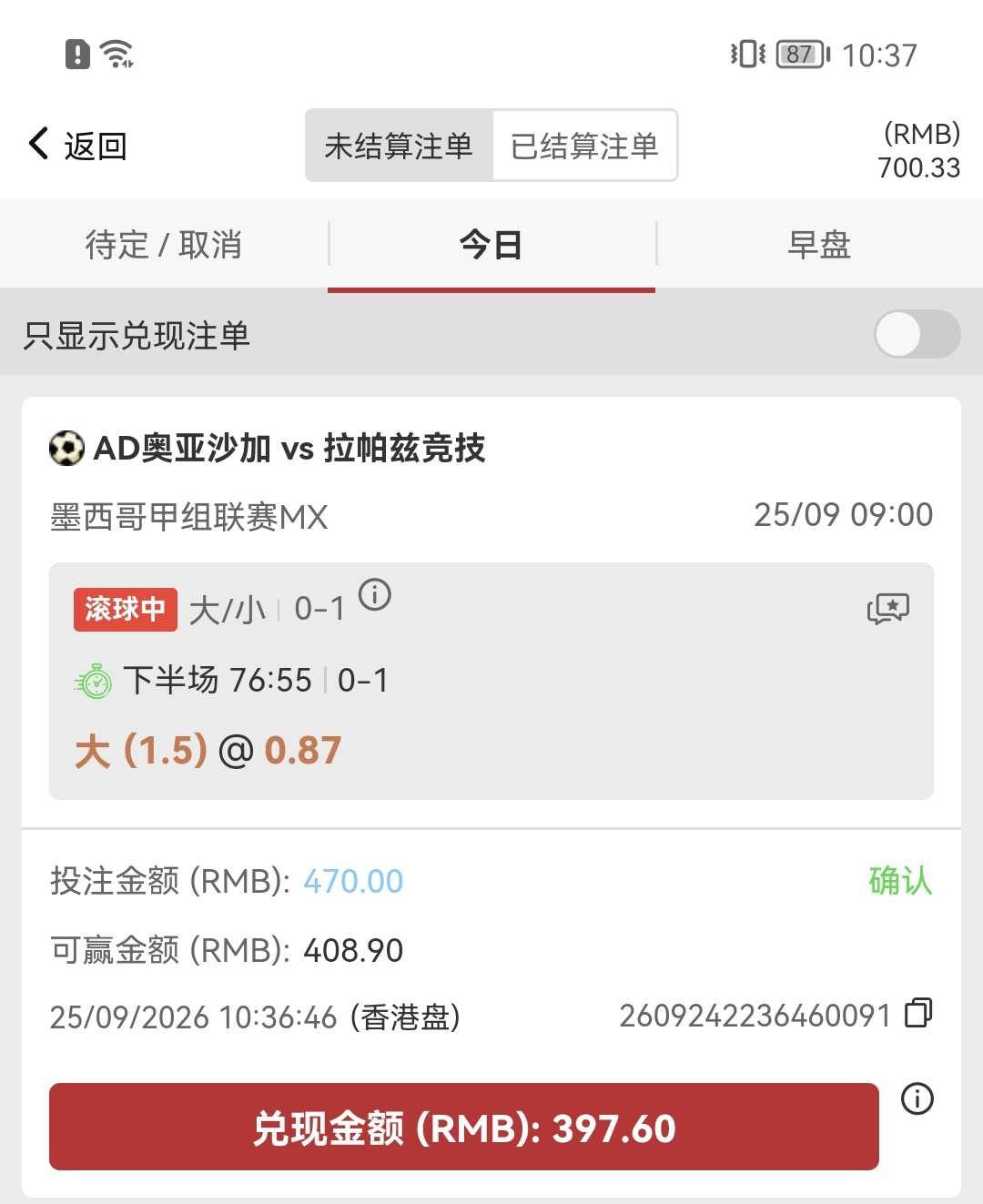Switch to the 早盘 tab
The image size is (983, 1204).
pyautogui.click(x=819, y=245)
